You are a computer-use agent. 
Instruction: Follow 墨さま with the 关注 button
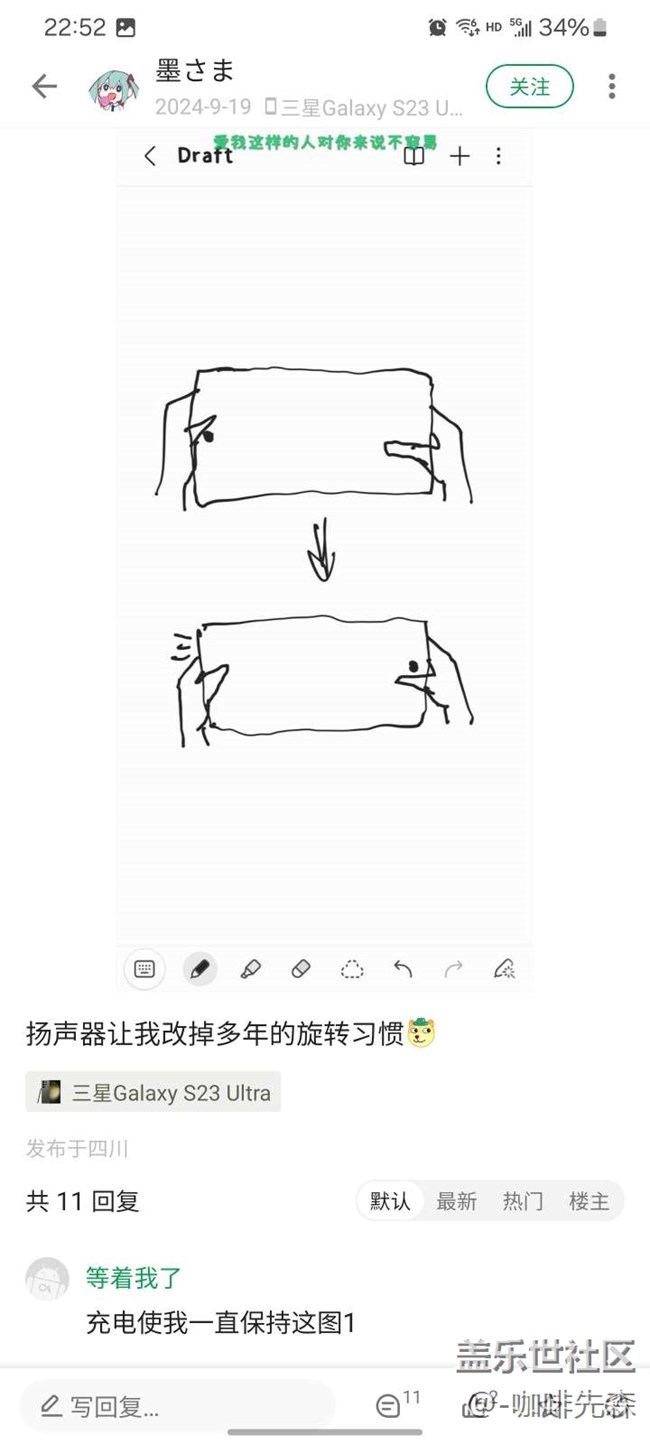[529, 87]
